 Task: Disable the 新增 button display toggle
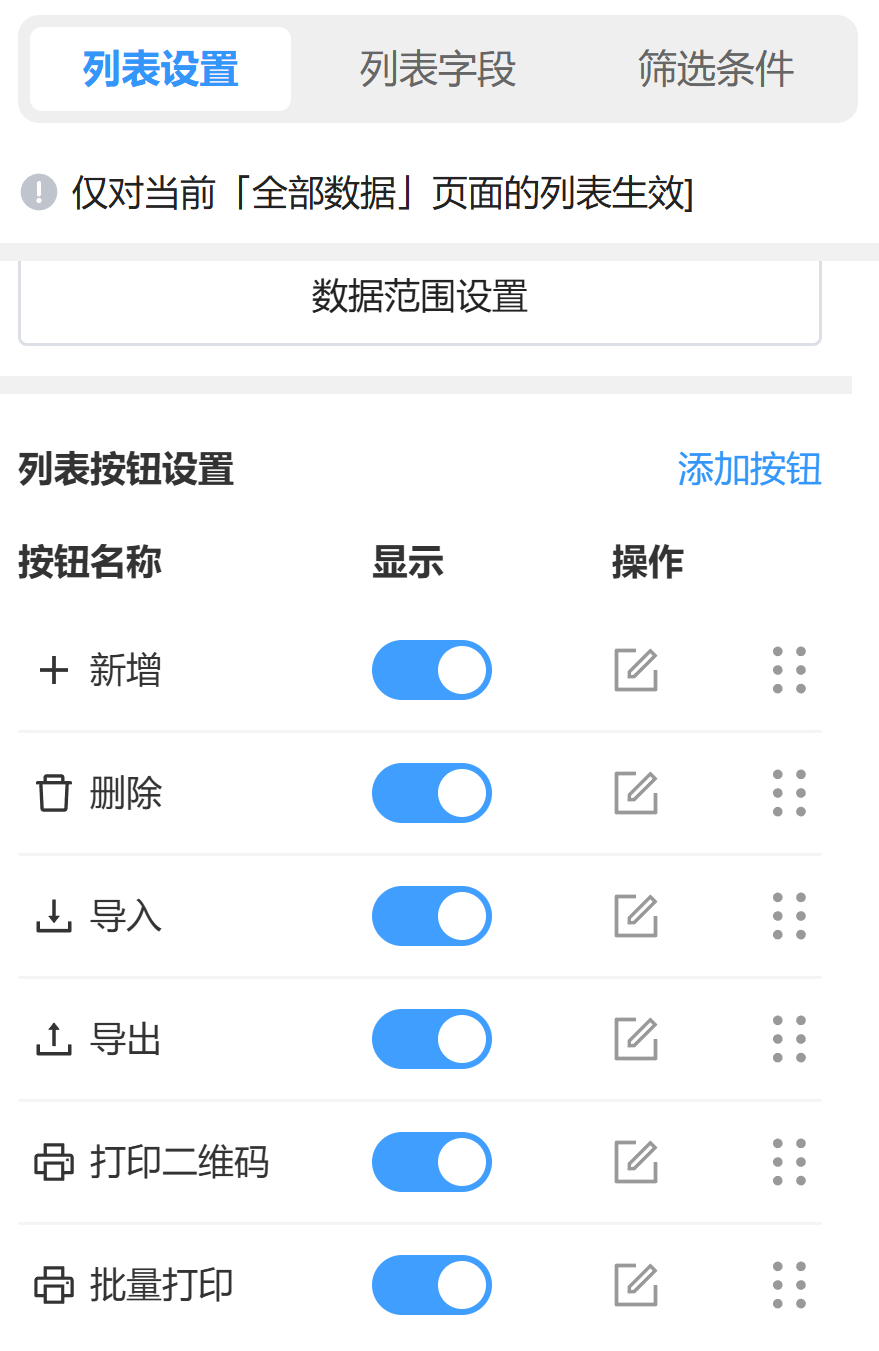pyautogui.click(x=432, y=670)
